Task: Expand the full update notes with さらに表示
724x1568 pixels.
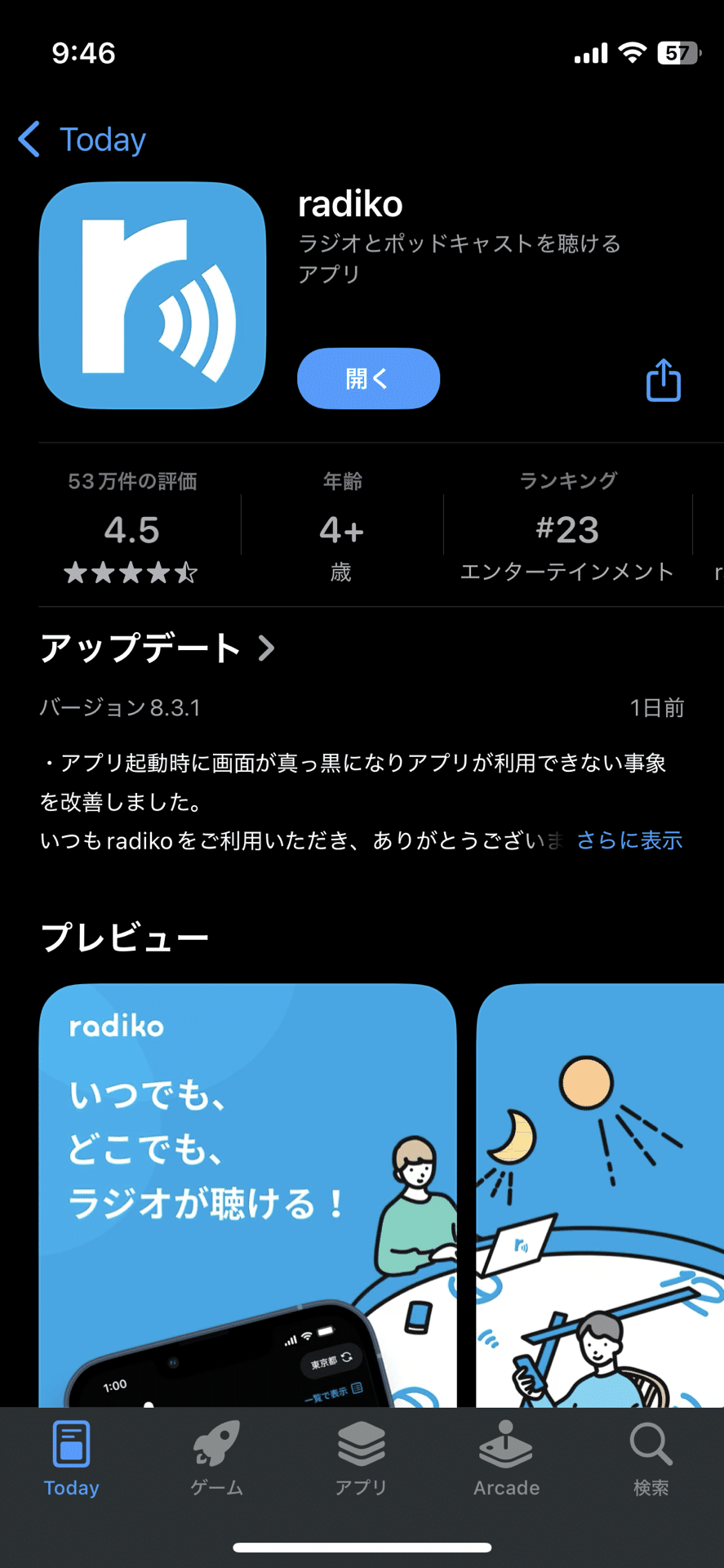Action: point(630,840)
